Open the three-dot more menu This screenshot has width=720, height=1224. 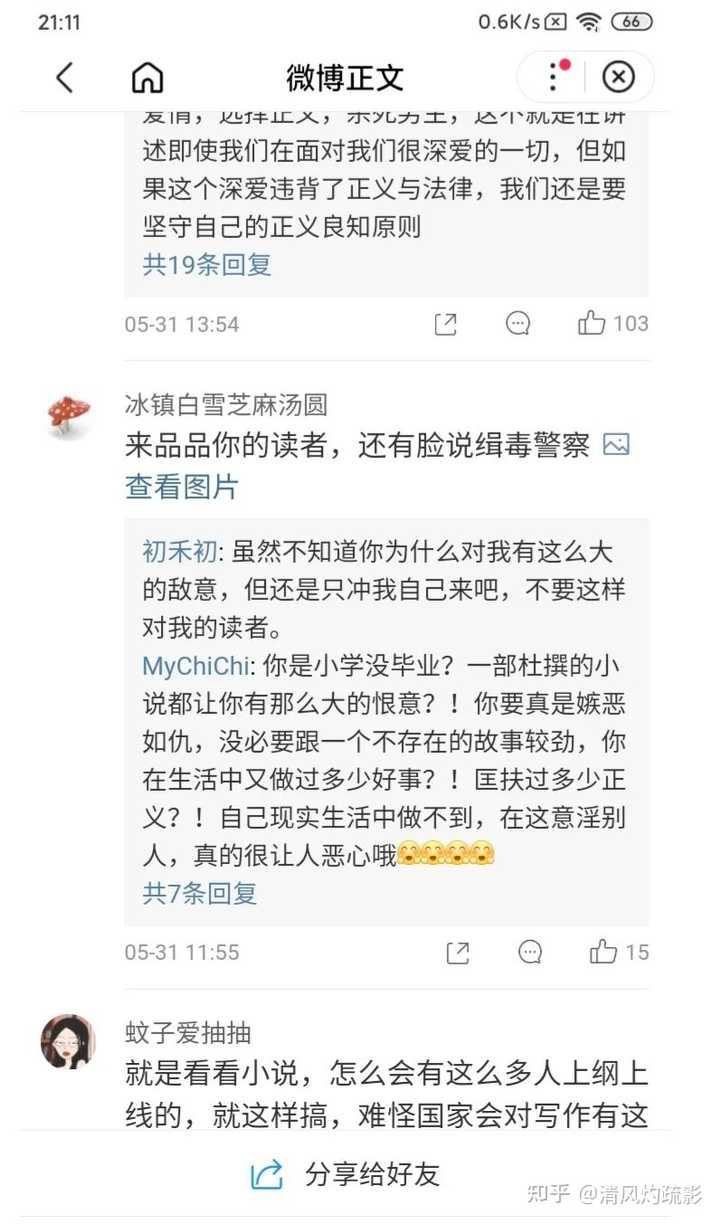pos(553,77)
